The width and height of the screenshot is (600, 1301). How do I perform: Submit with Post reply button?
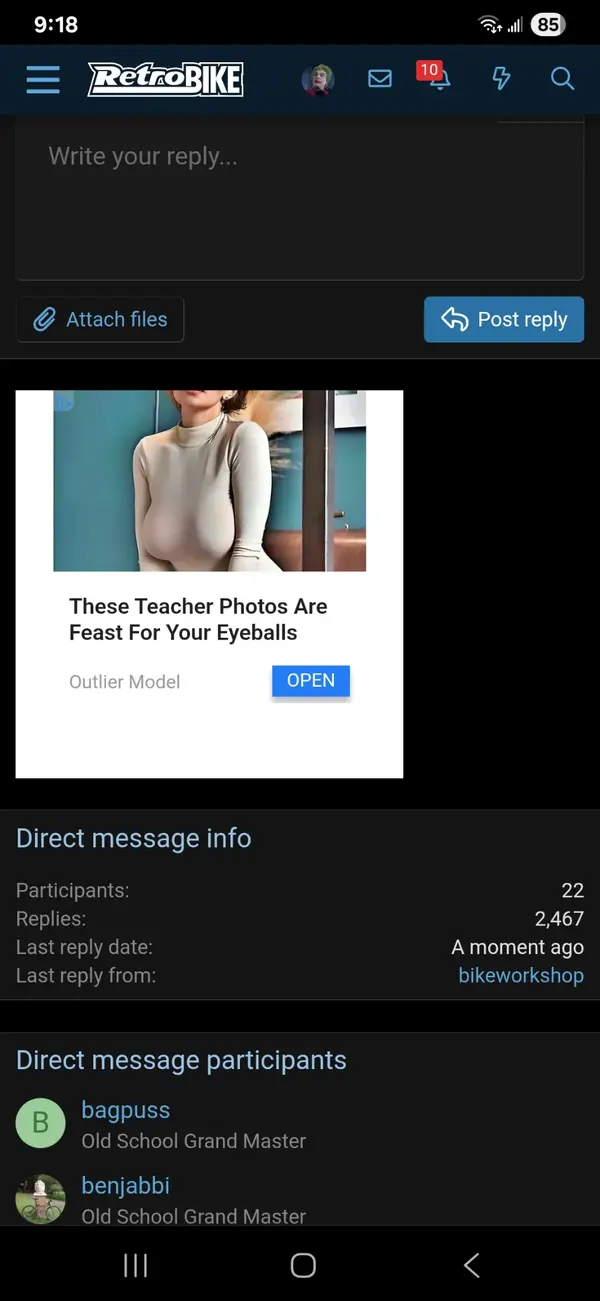pyautogui.click(x=504, y=320)
